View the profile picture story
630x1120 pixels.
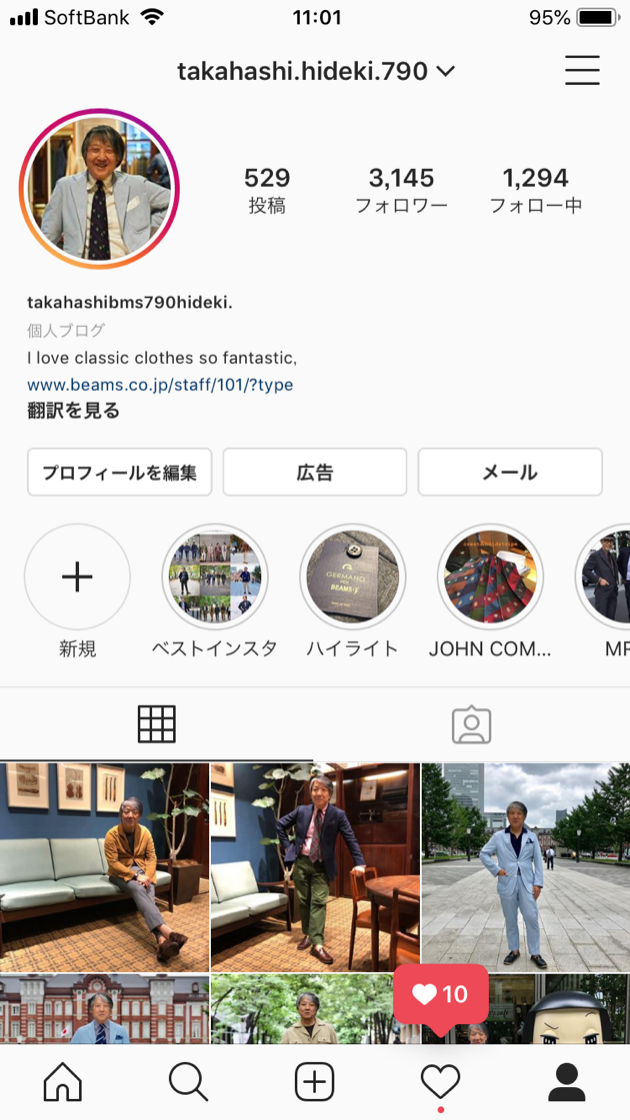[99, 190]
